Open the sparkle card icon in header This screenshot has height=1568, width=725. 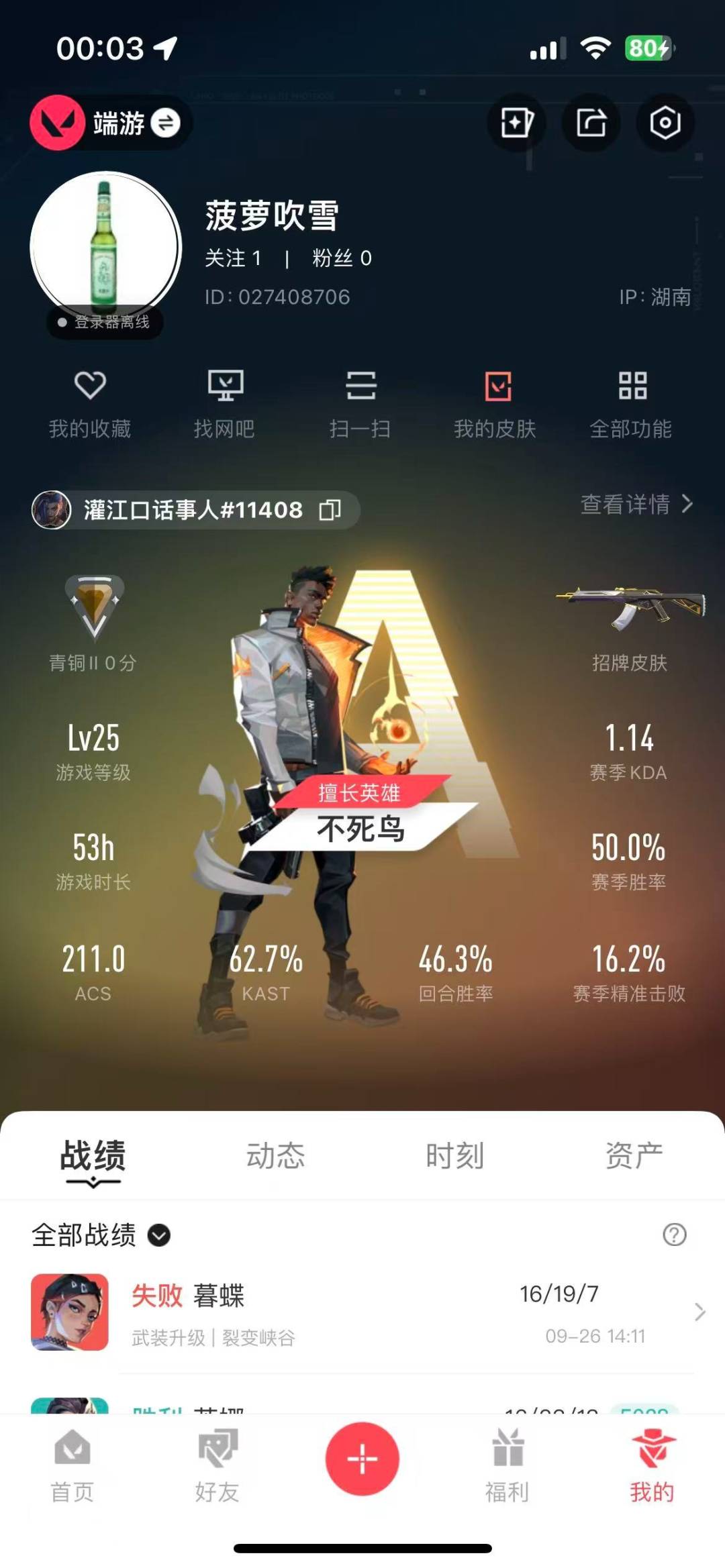coord(516,123)
